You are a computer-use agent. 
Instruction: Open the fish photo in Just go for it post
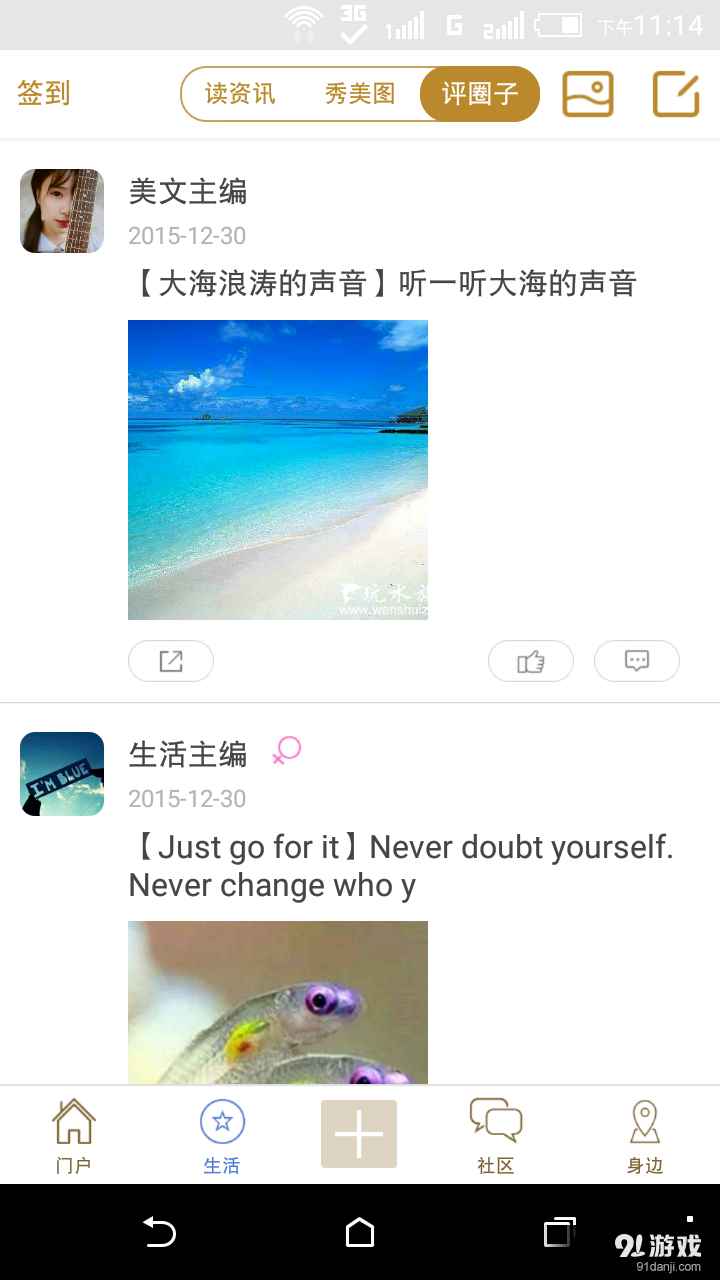278,1002
